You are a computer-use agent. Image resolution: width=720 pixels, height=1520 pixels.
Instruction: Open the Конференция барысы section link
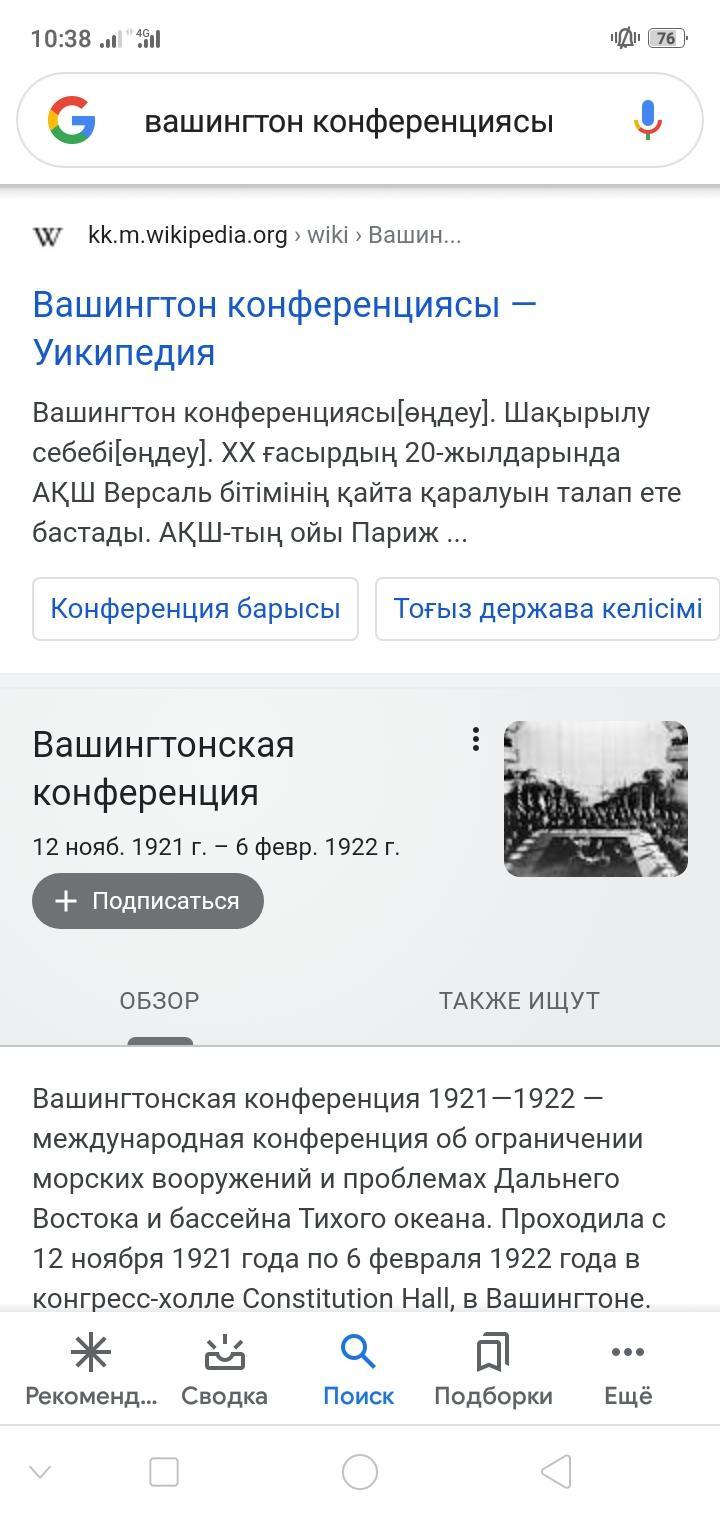tap(195, 609)
